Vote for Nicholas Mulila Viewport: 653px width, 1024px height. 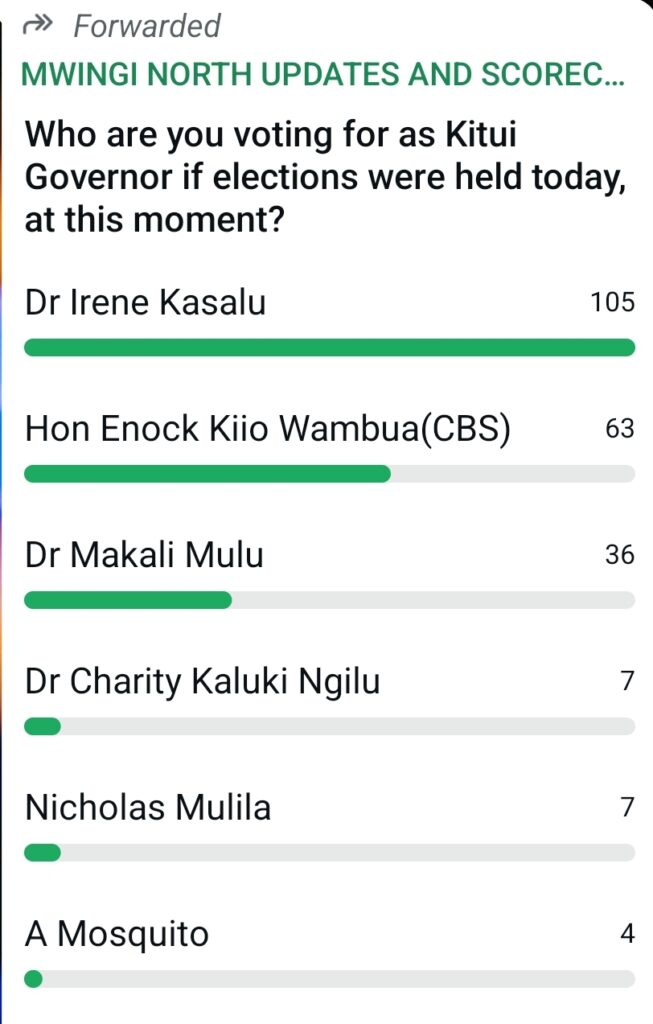148,808
